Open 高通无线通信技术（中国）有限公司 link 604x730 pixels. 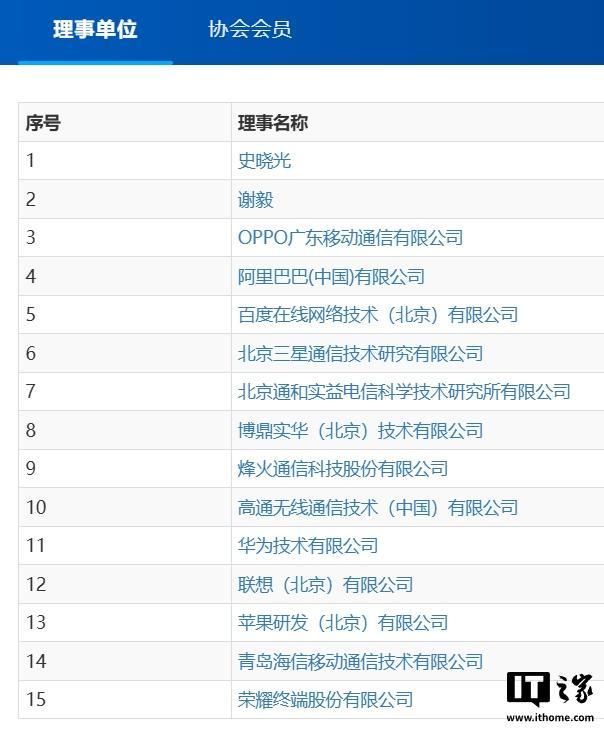[x=378, y=507]
